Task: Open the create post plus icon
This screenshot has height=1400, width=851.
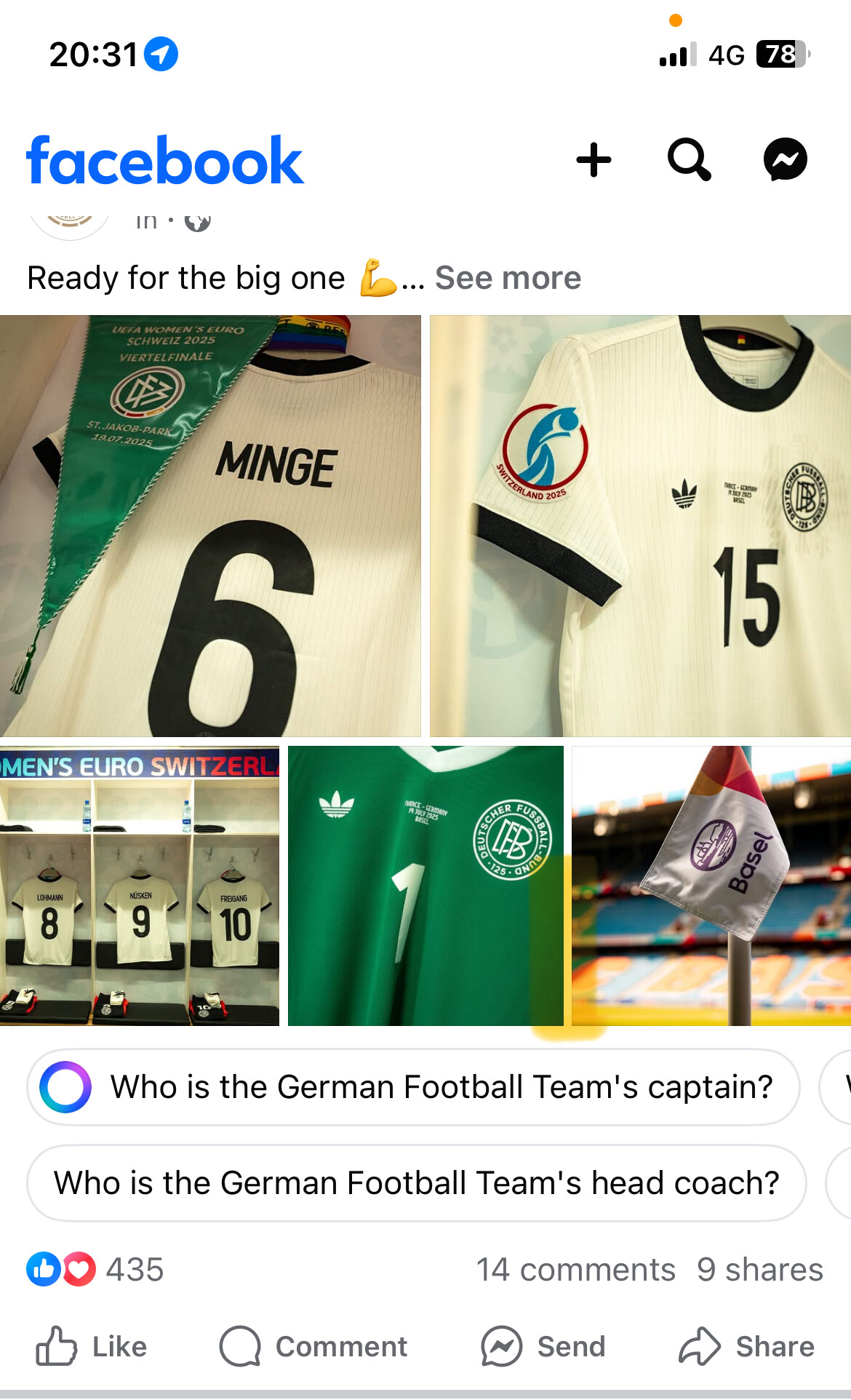Action: point(594,160)
